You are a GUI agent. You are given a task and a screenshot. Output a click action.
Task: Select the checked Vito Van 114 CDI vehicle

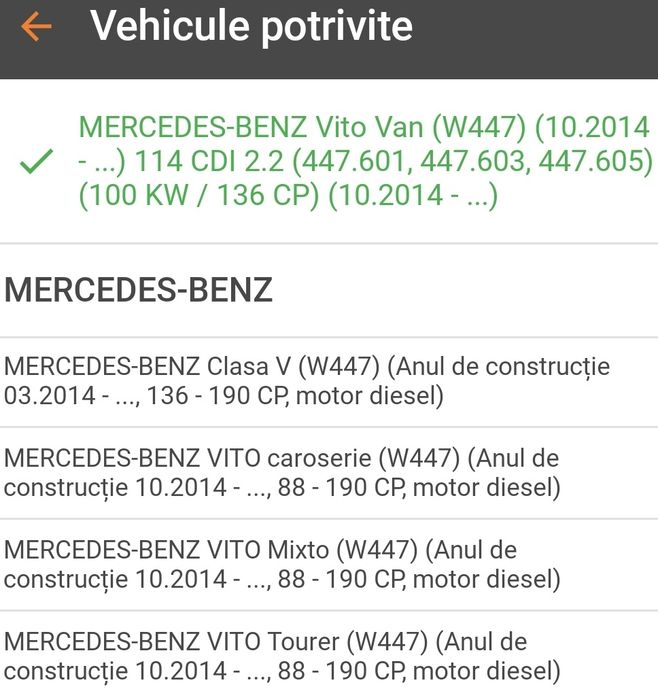pyautogui.click(x=364, y=161)
